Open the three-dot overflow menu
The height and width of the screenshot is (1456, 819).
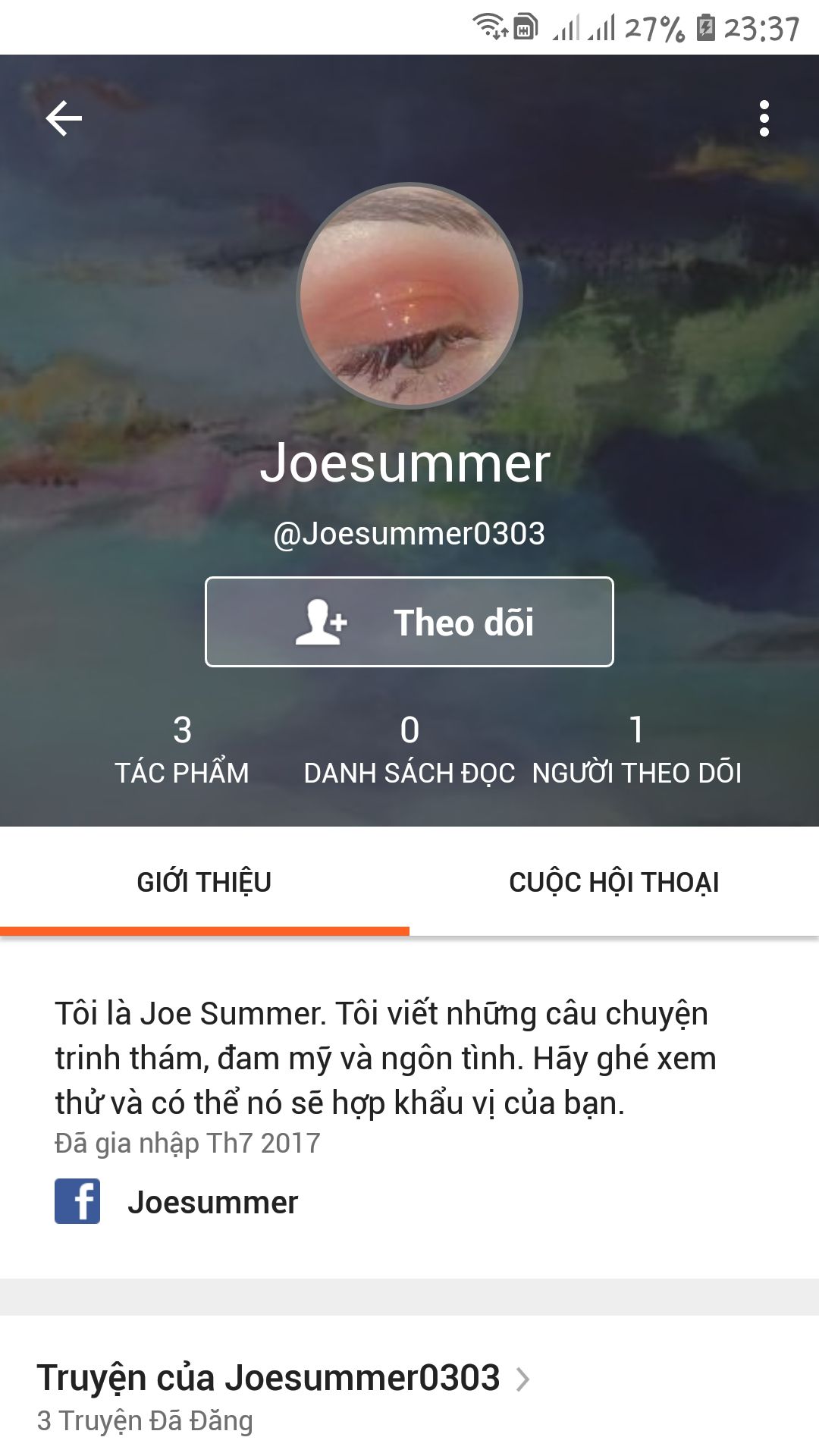764,118
